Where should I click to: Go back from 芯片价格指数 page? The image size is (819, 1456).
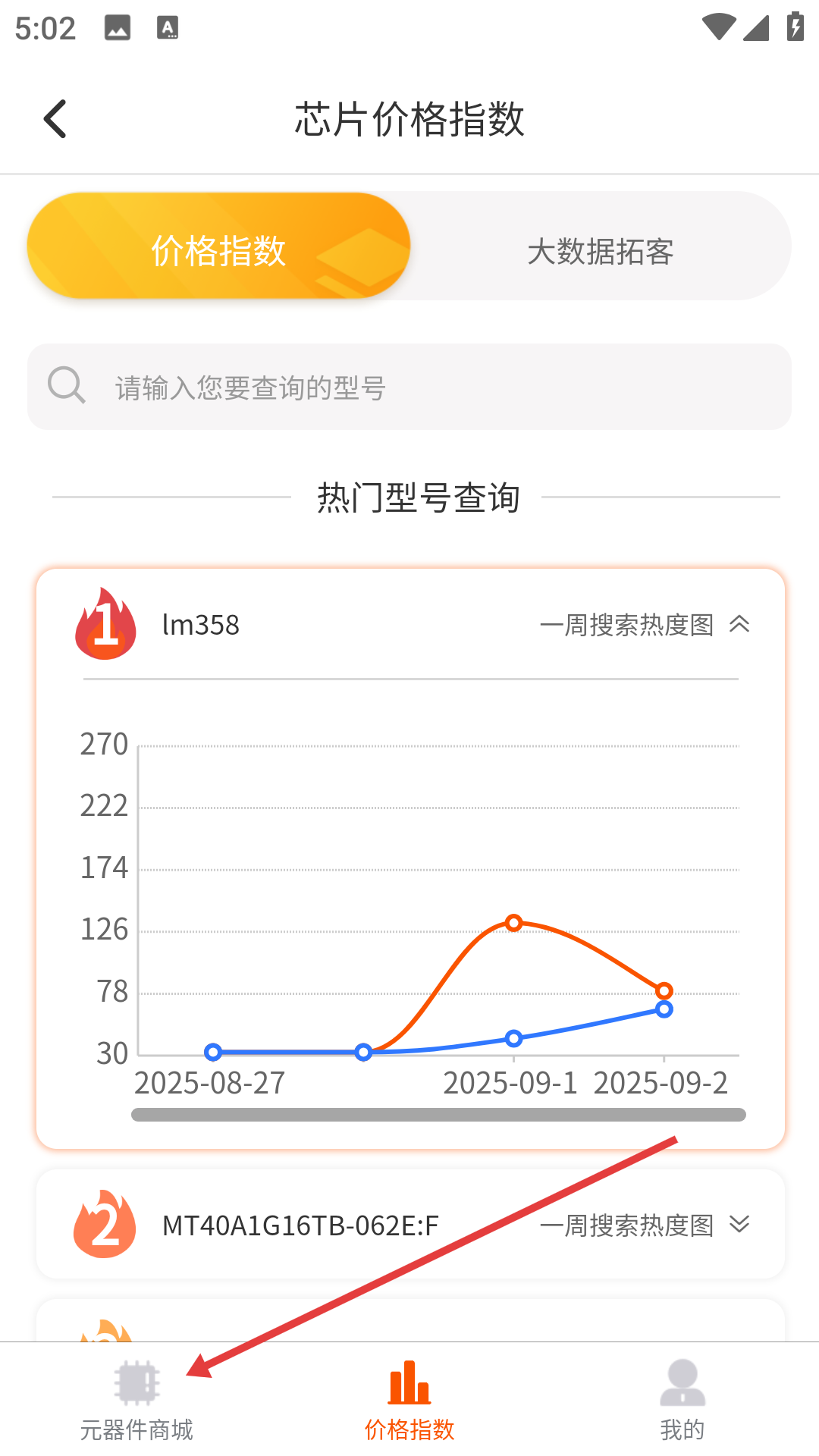point(55,119)
